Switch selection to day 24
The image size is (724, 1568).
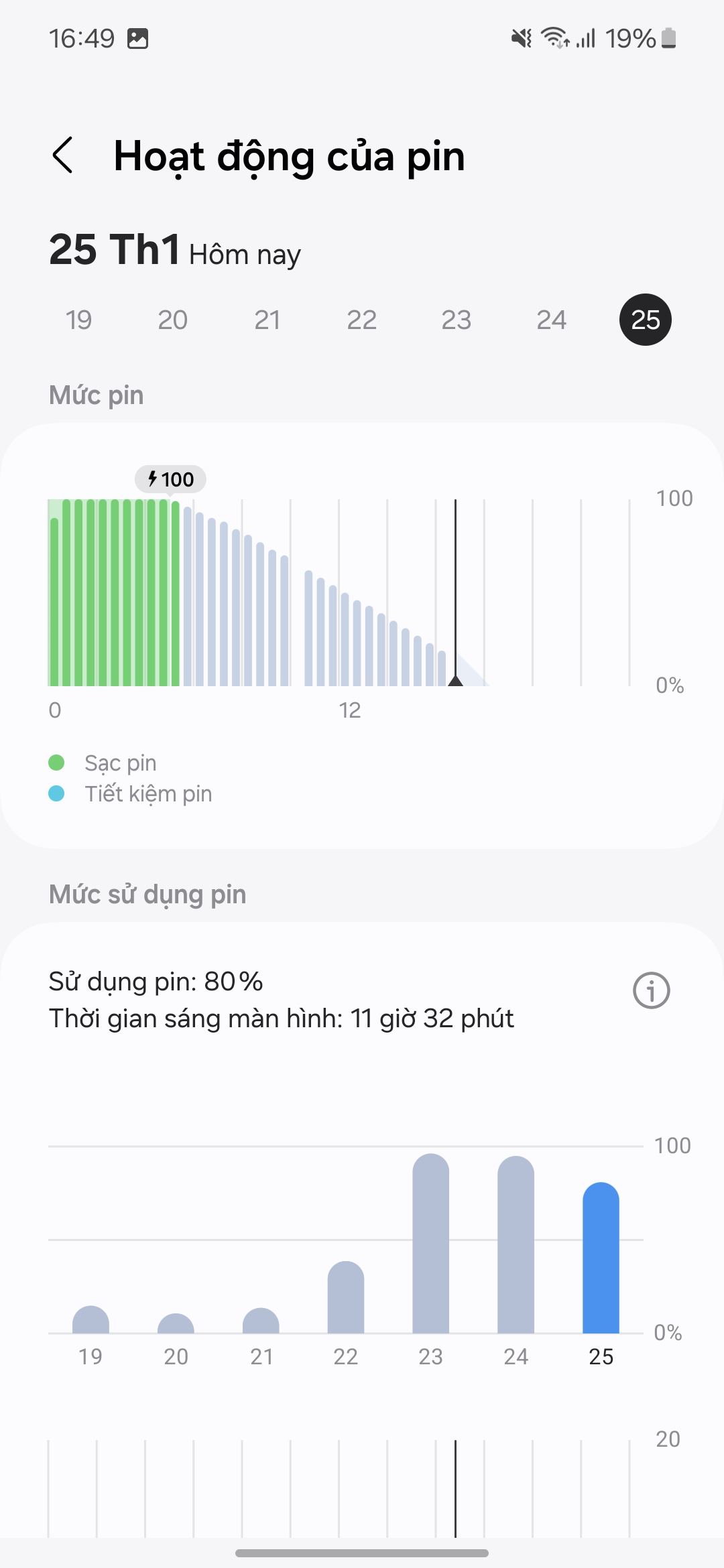[550, 320]
